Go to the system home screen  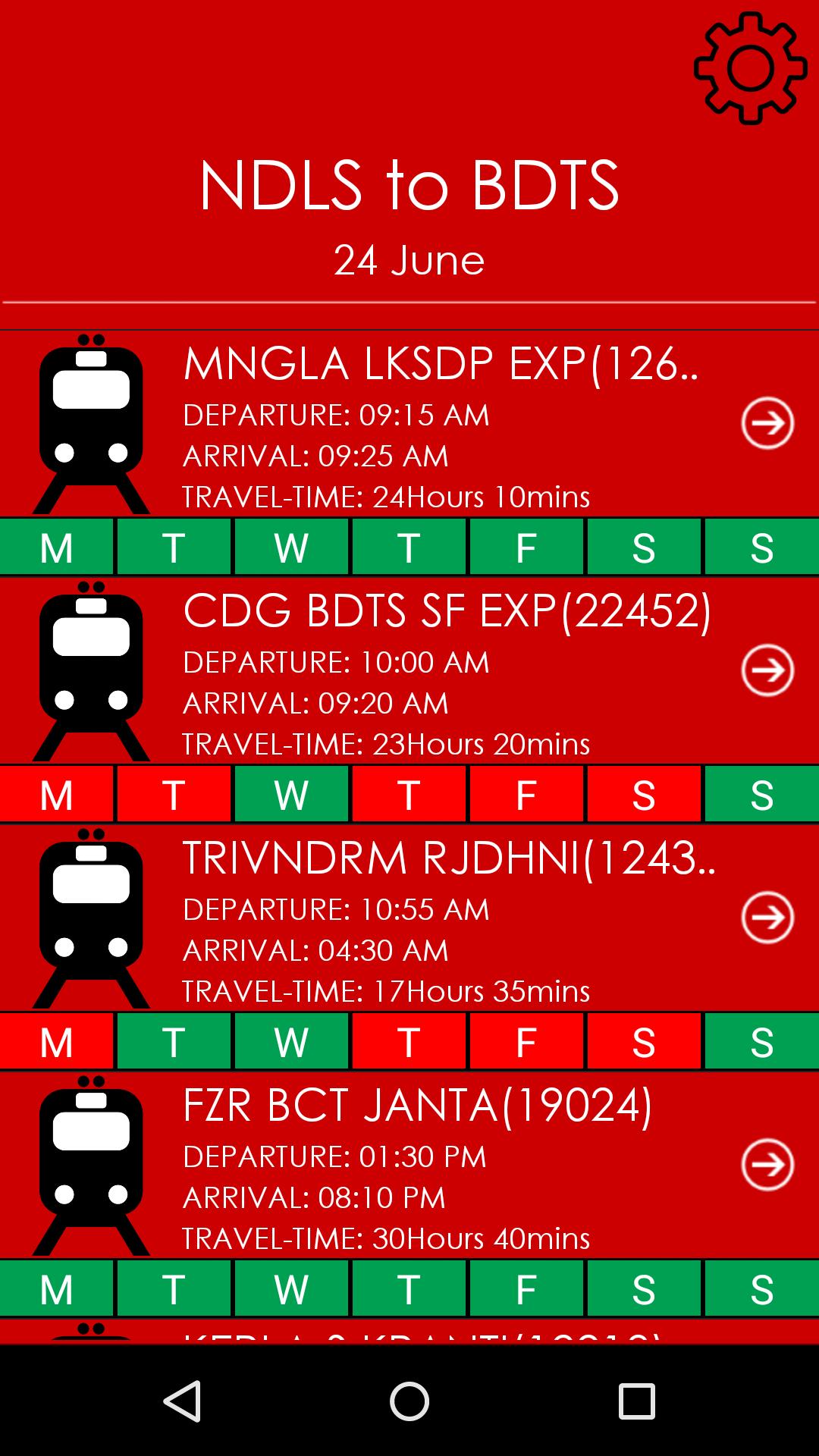409,1401
